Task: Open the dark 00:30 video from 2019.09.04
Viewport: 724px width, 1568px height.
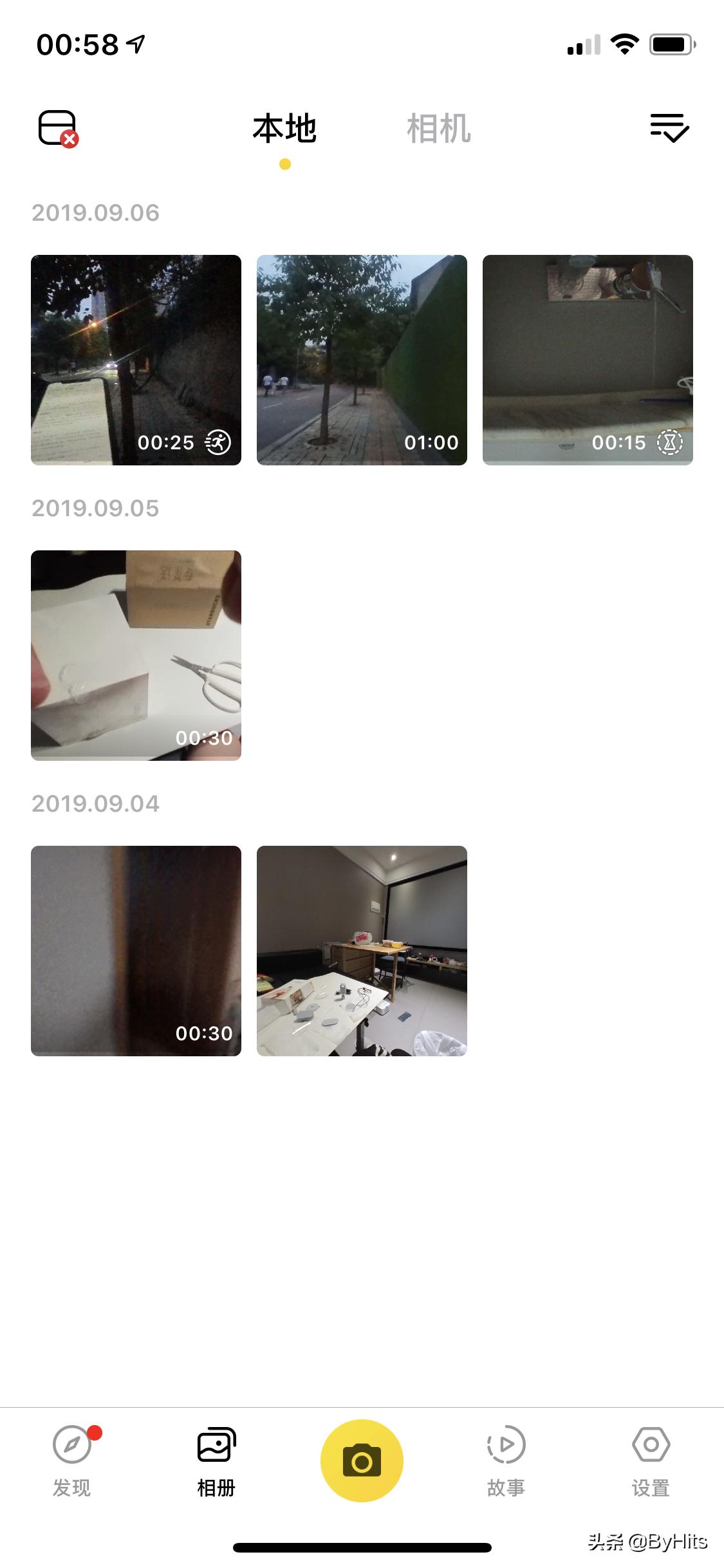Action: 136,949
